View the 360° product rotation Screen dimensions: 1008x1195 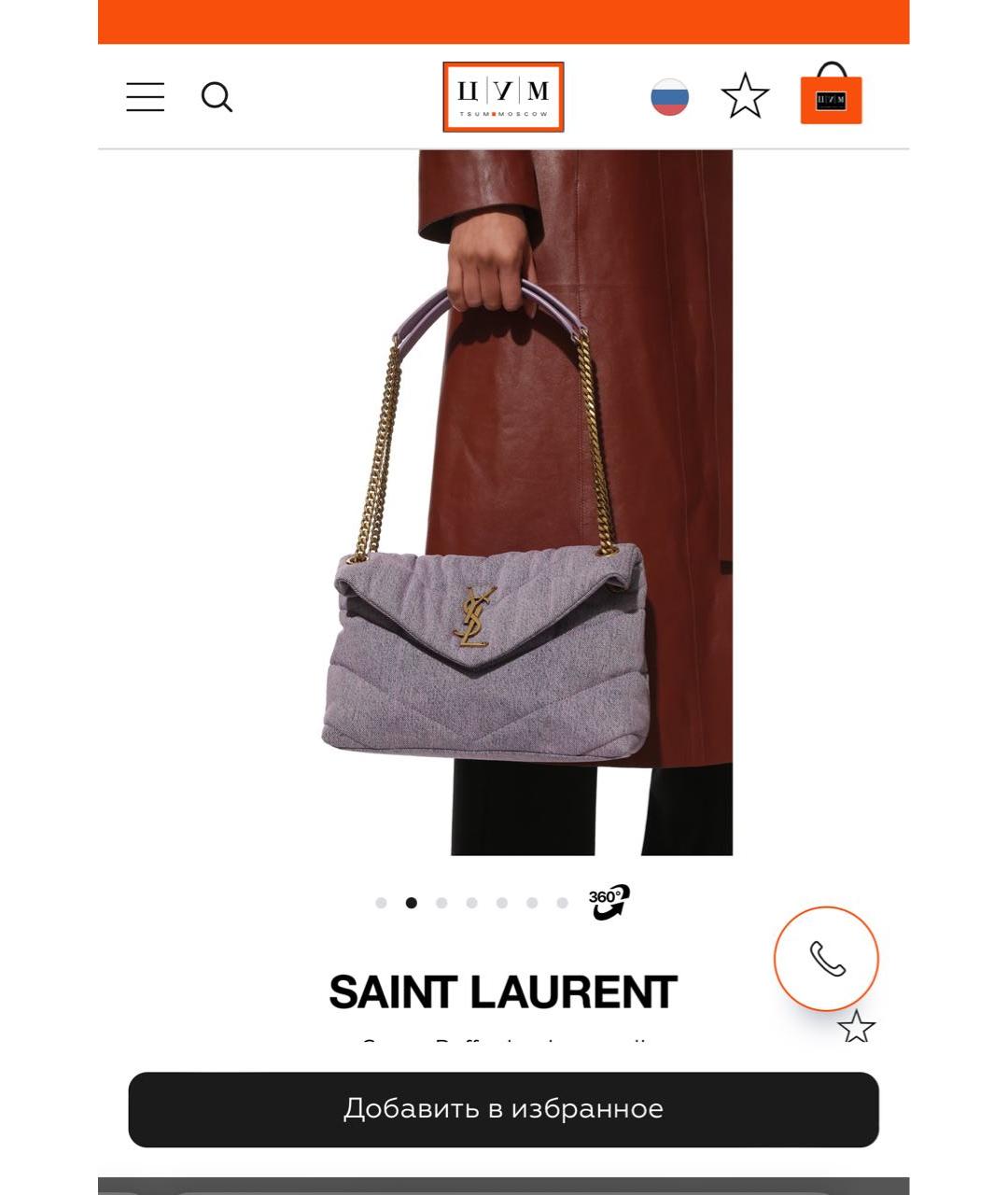[x=609, y=903]
